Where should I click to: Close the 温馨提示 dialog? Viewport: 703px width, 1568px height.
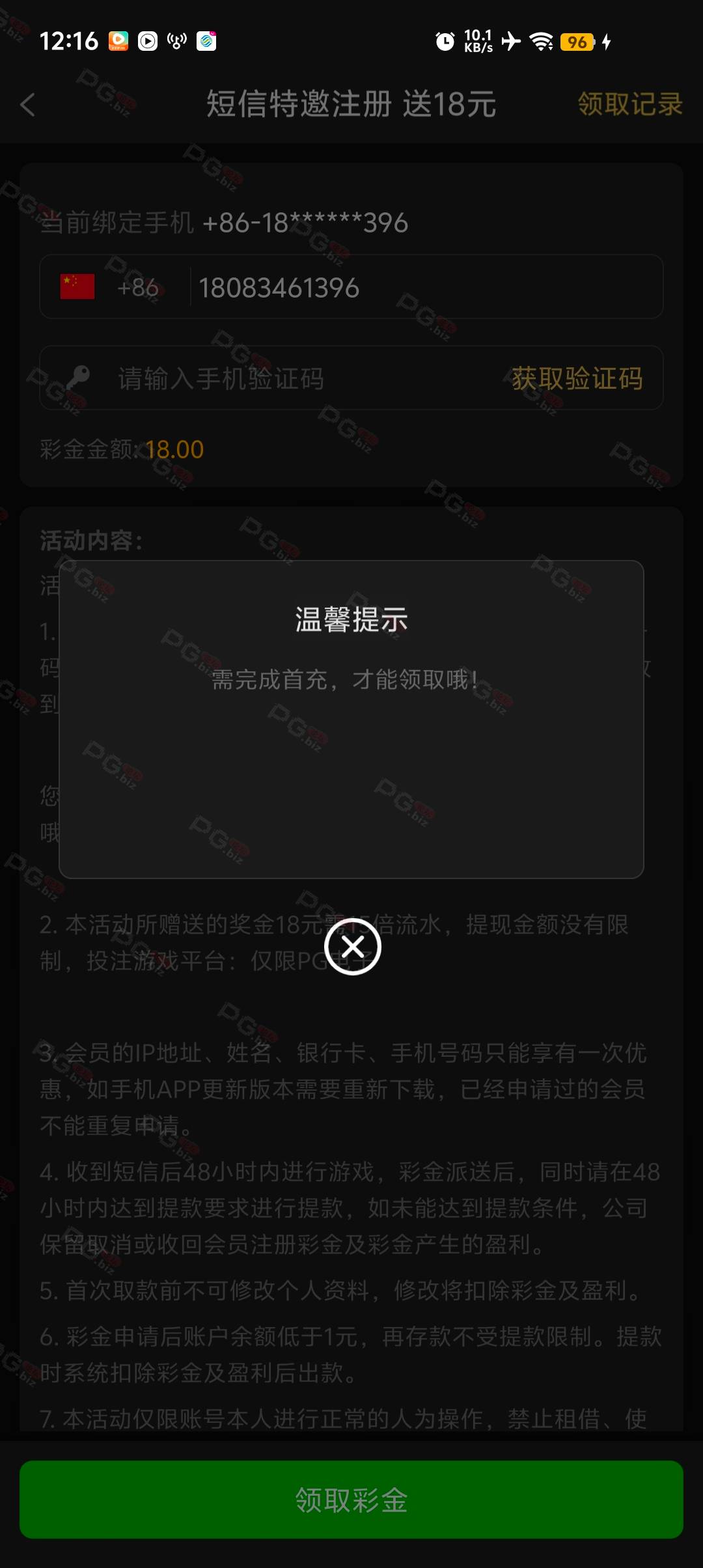[x=352, y=946]
